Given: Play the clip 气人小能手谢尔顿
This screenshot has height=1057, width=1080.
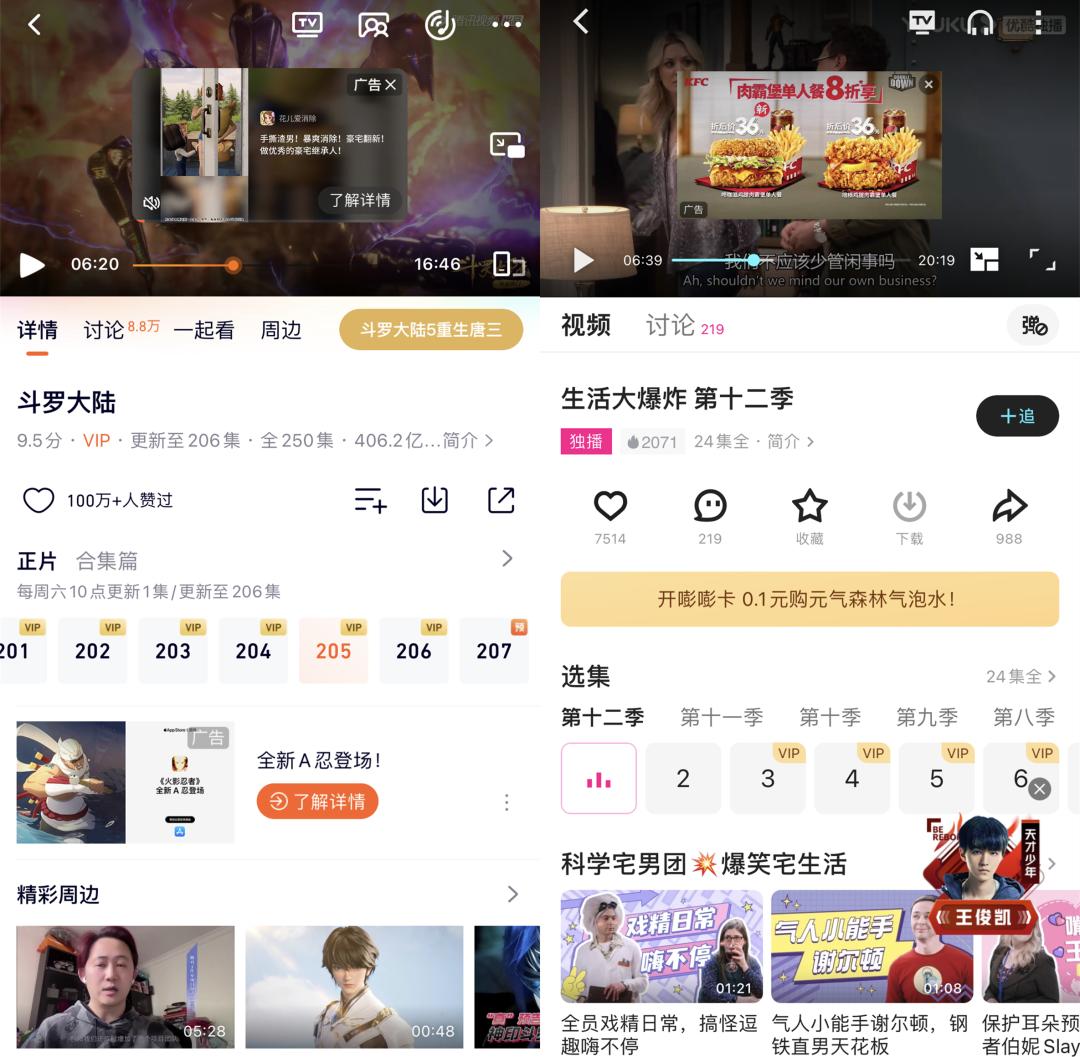Looking at the screenshot, I should pyautogui.click(x=871, y=946).
